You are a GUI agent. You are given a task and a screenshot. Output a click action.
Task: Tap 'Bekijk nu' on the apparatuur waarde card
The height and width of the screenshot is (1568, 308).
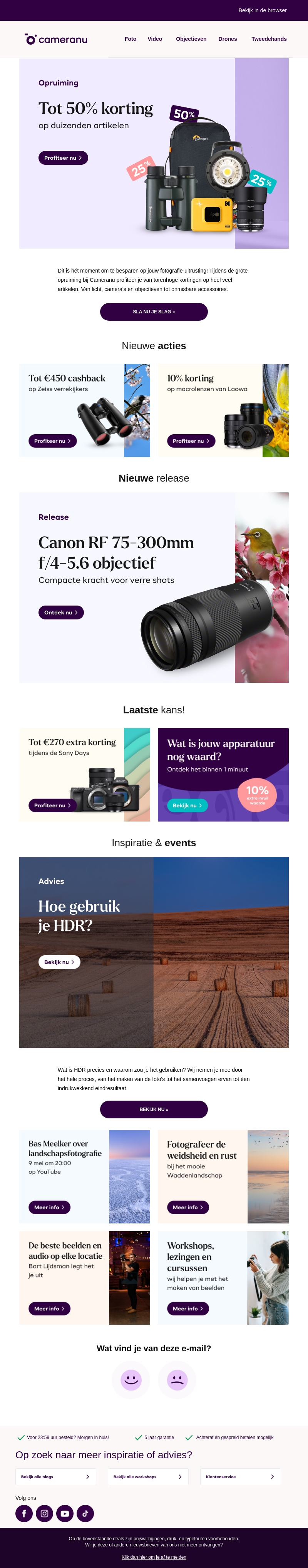187,805
